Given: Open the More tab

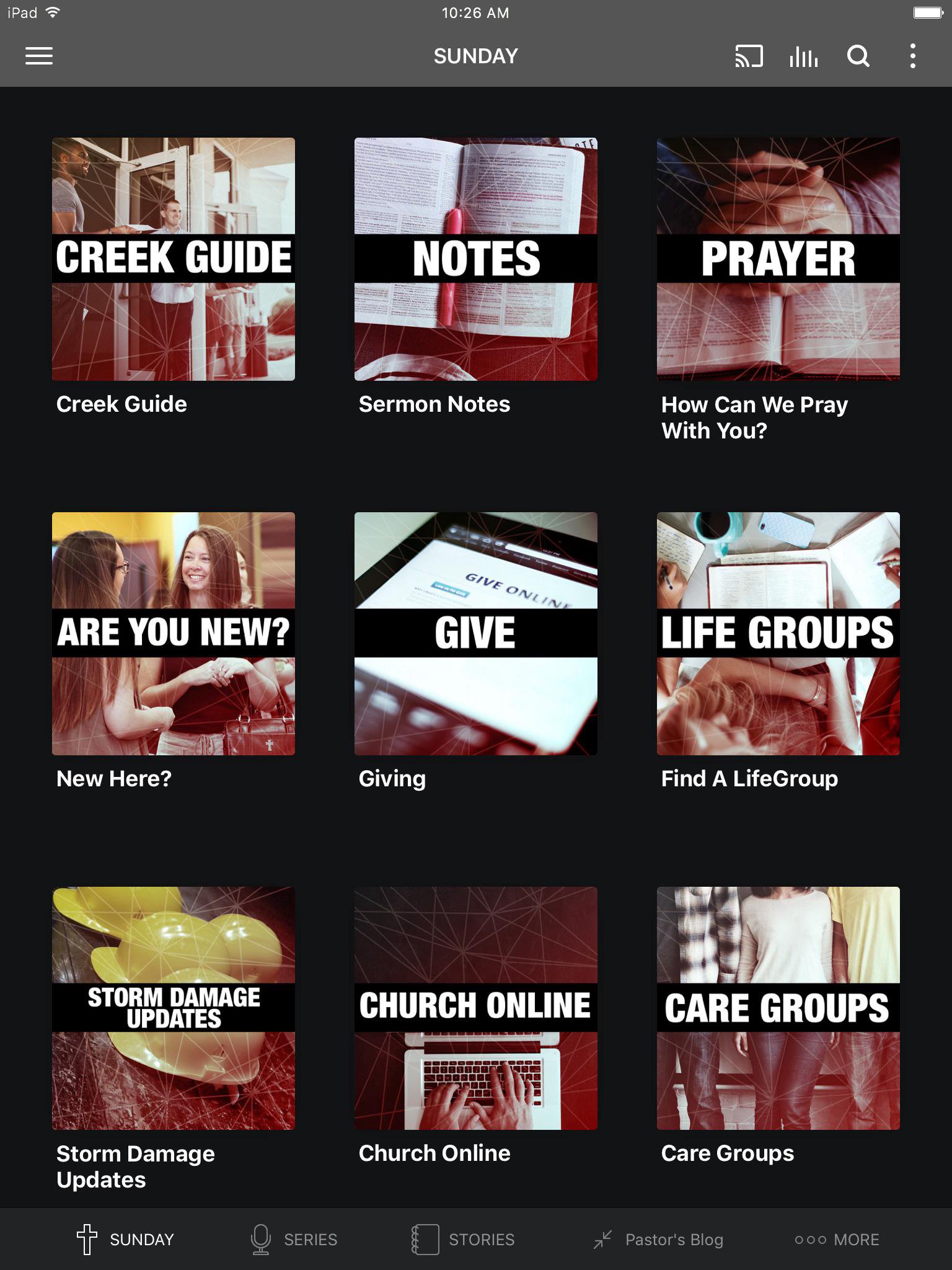Looking at the screenshot, I should click(837, 1240).
